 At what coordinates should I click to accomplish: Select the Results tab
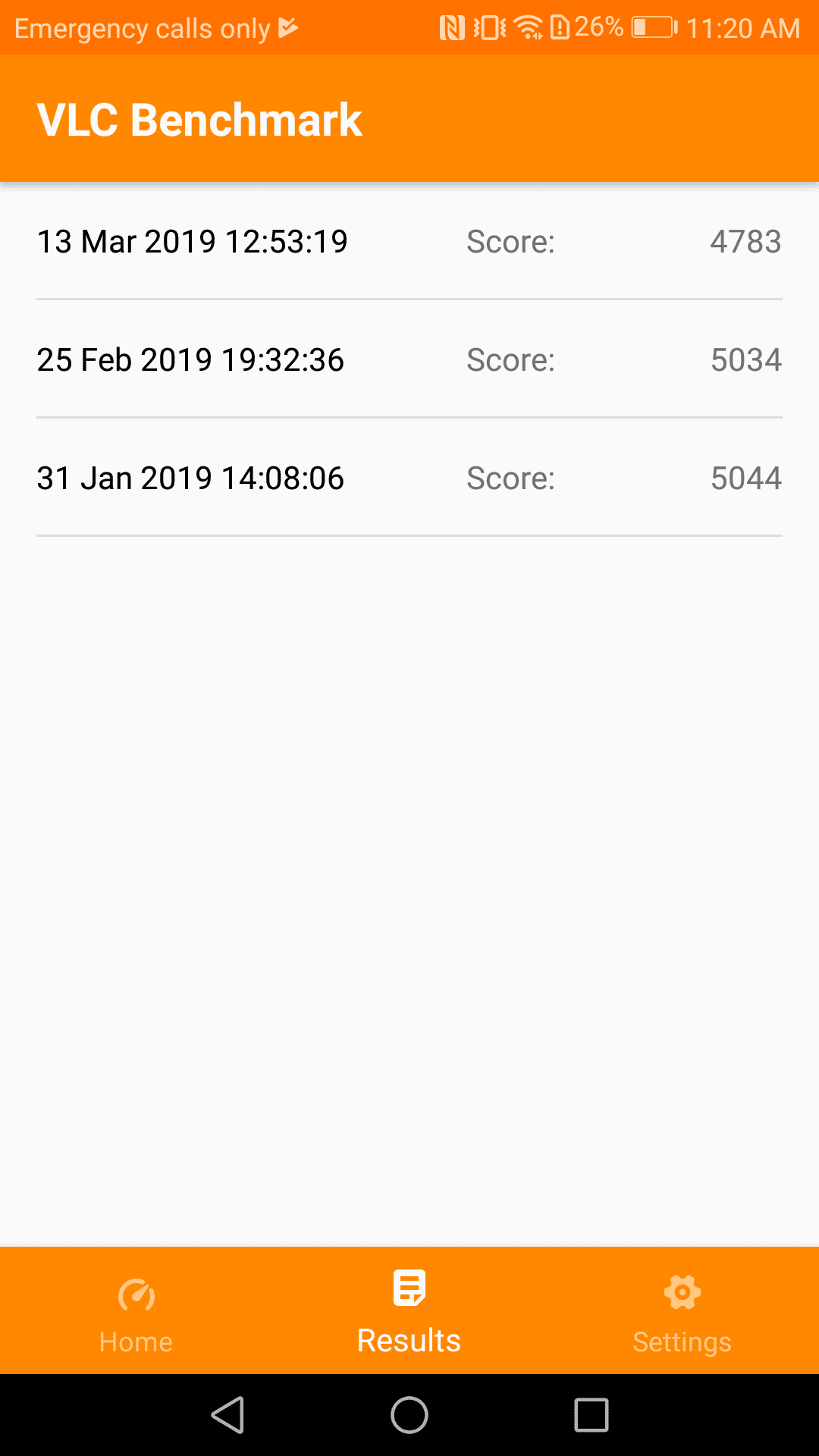tap(409, 1312)
